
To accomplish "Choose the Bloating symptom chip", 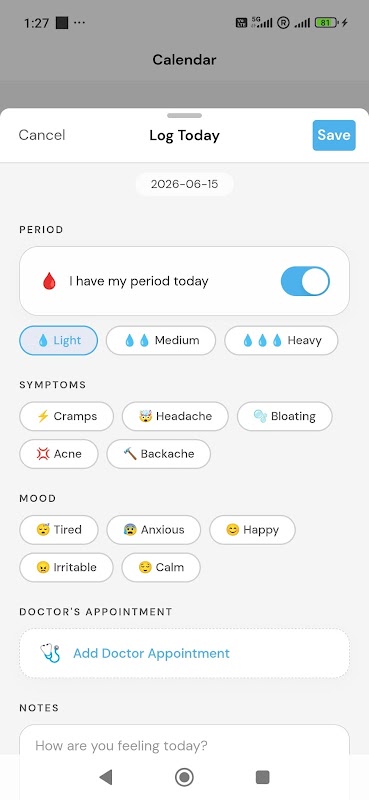I will [x=285, y=416].
